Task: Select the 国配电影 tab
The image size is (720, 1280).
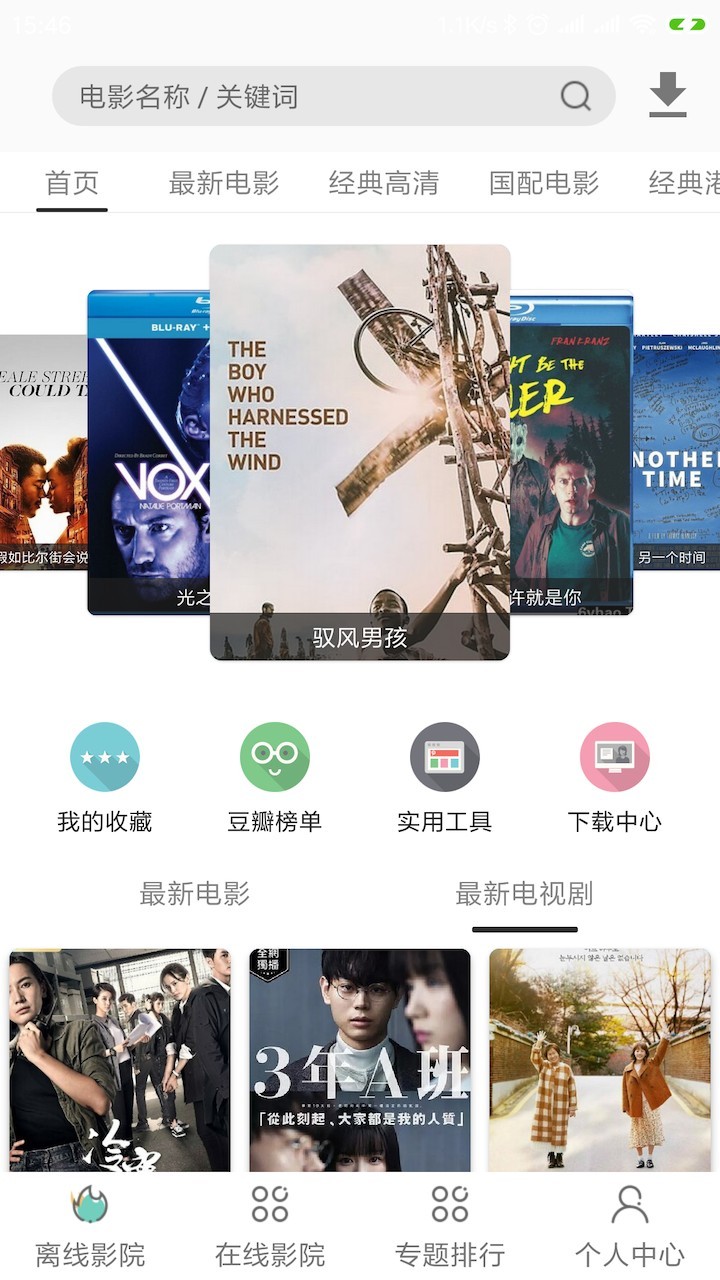Action: point(544,183)
